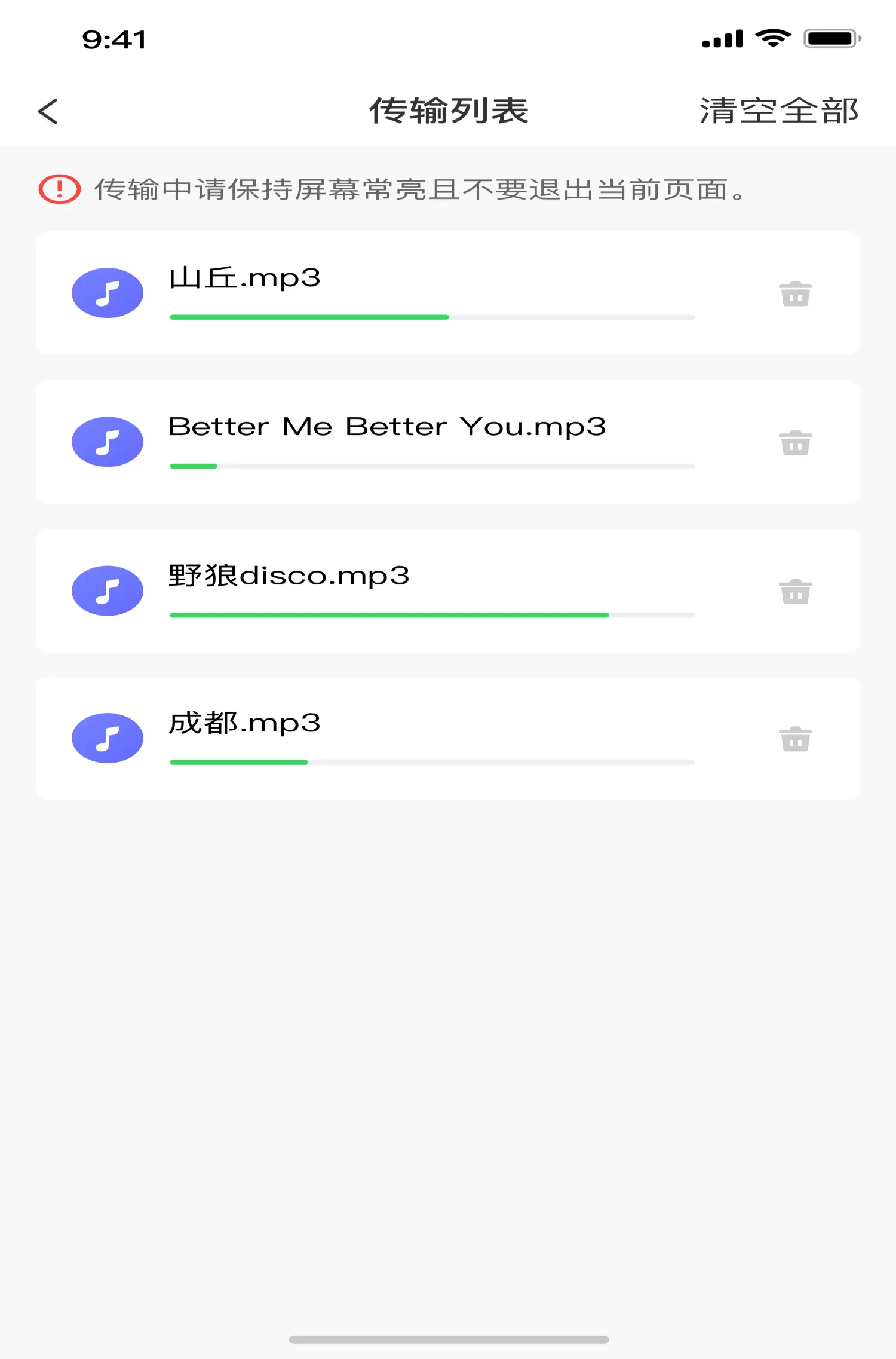Click the red warning exclamation icon
The image size is (896, 1359).
click(58, 189)
